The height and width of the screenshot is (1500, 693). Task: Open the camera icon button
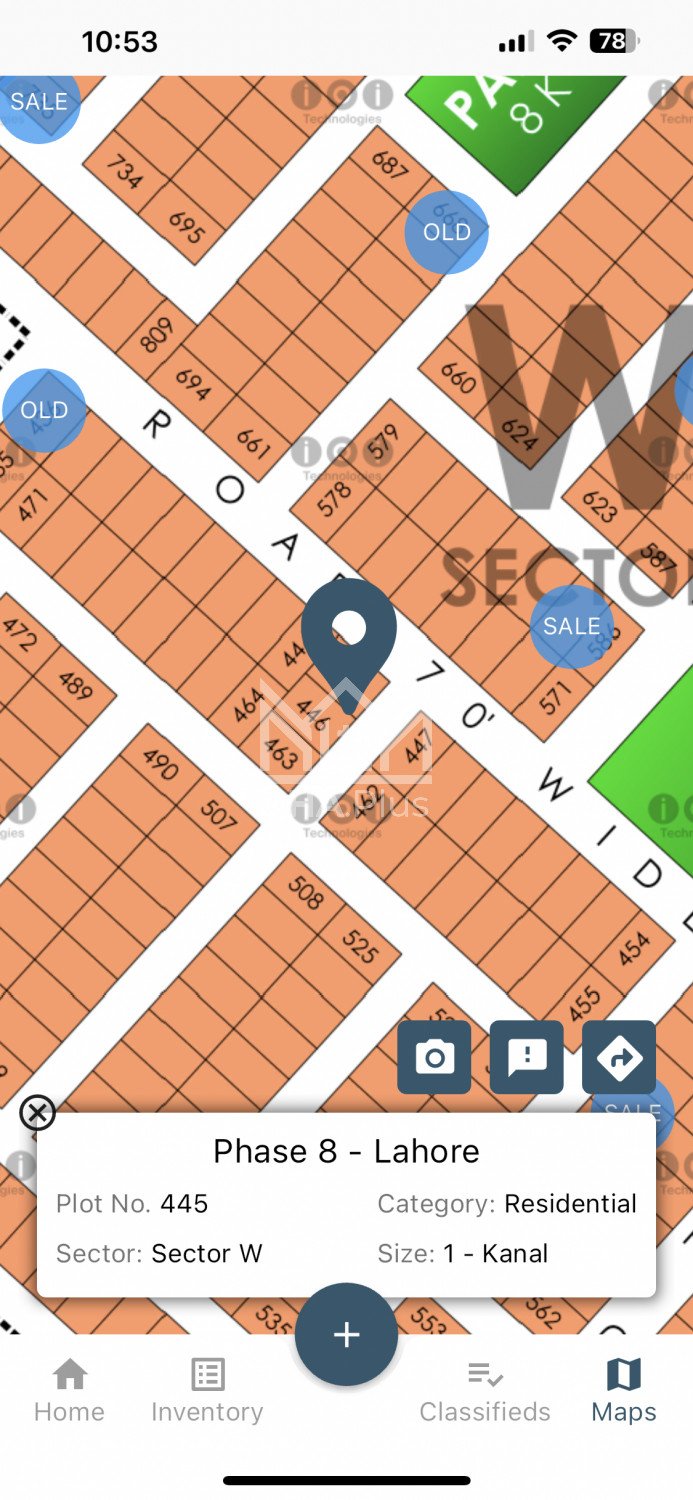[x=434, y=1057]
